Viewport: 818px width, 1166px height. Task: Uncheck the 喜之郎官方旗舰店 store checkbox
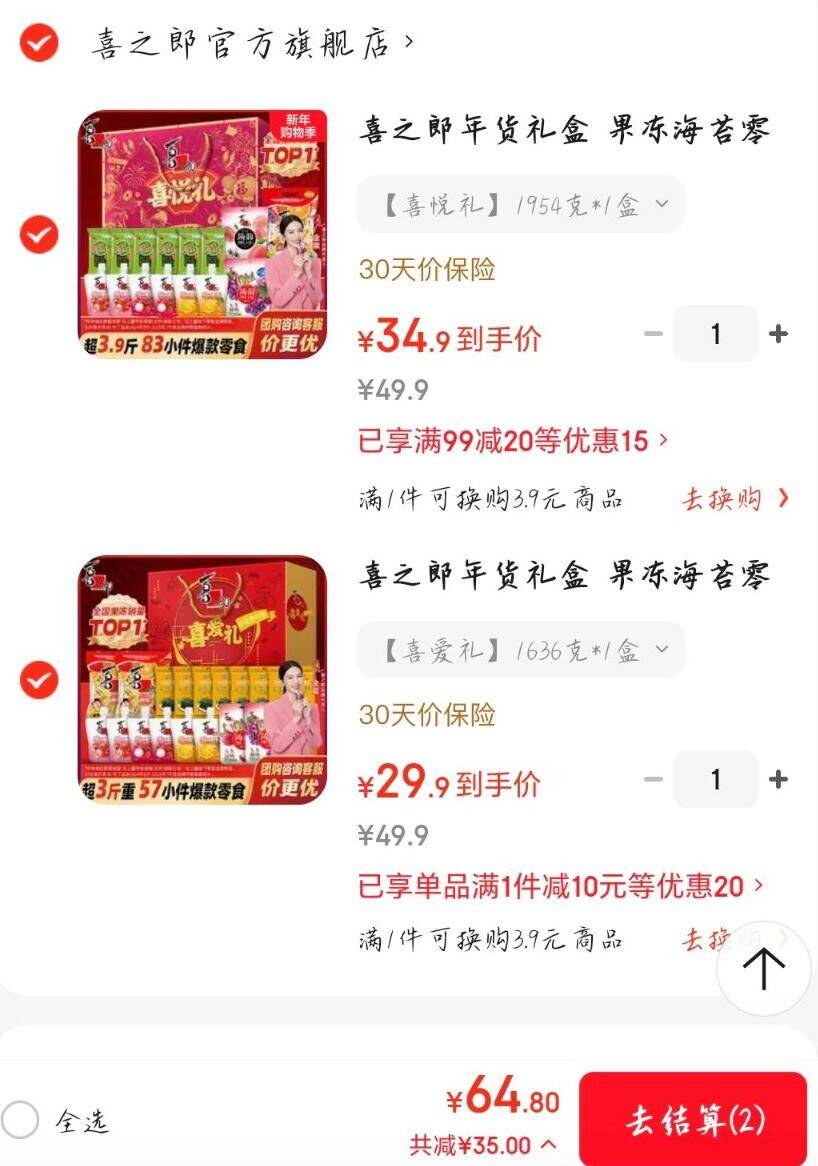tap(40, 44)
